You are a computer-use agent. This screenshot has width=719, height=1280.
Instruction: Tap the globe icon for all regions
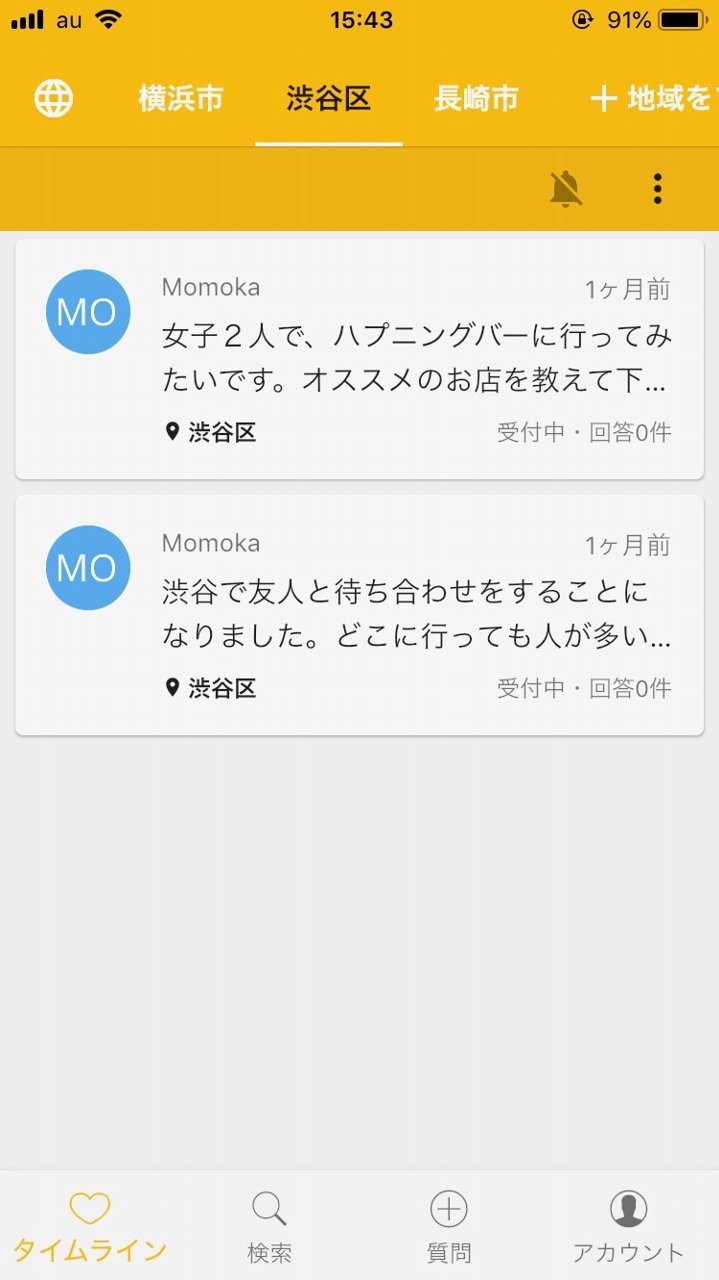[x=54, y=98]
